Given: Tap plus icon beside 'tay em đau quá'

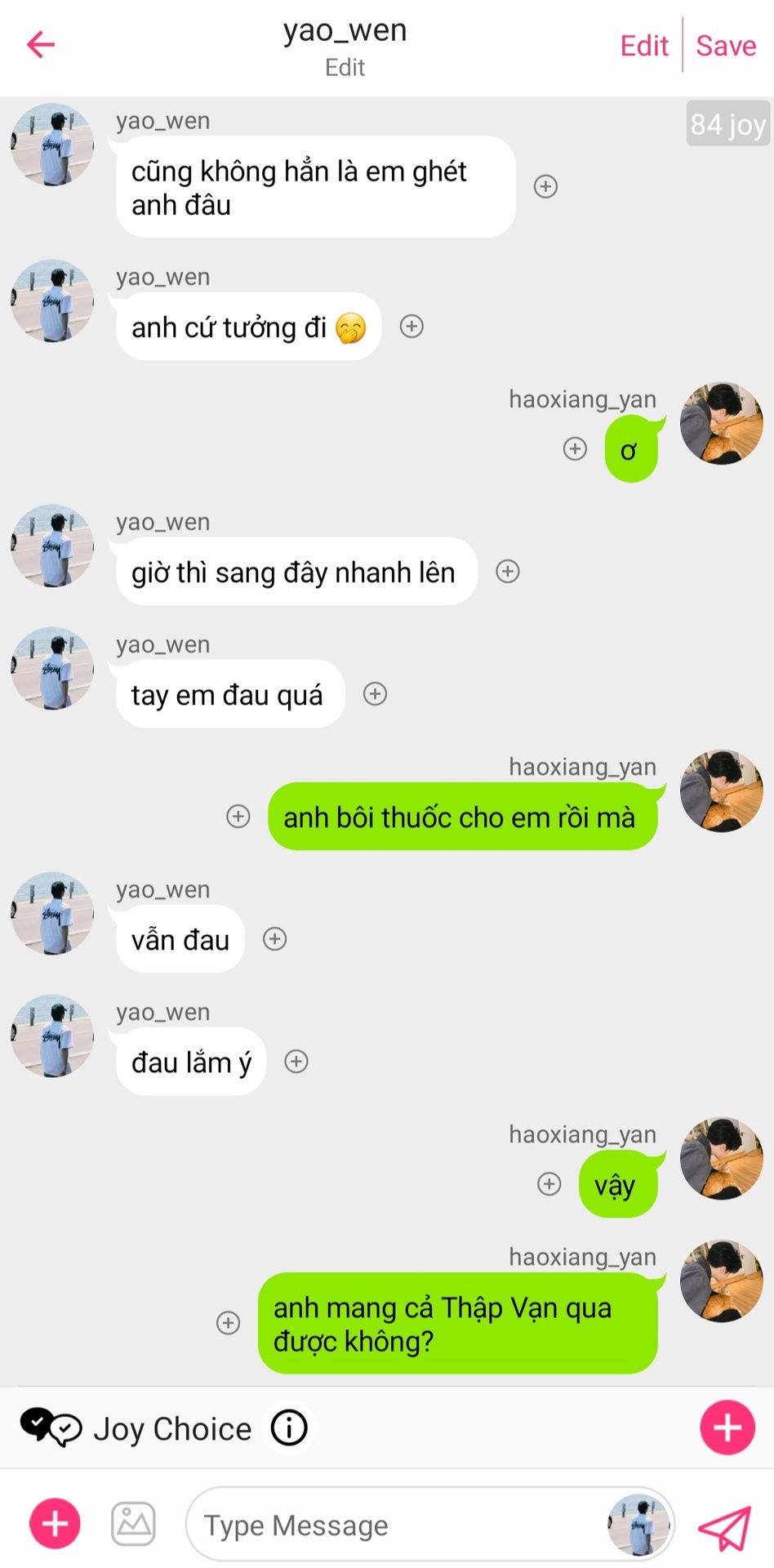Looking at the screenshot, I should point(375,694).
